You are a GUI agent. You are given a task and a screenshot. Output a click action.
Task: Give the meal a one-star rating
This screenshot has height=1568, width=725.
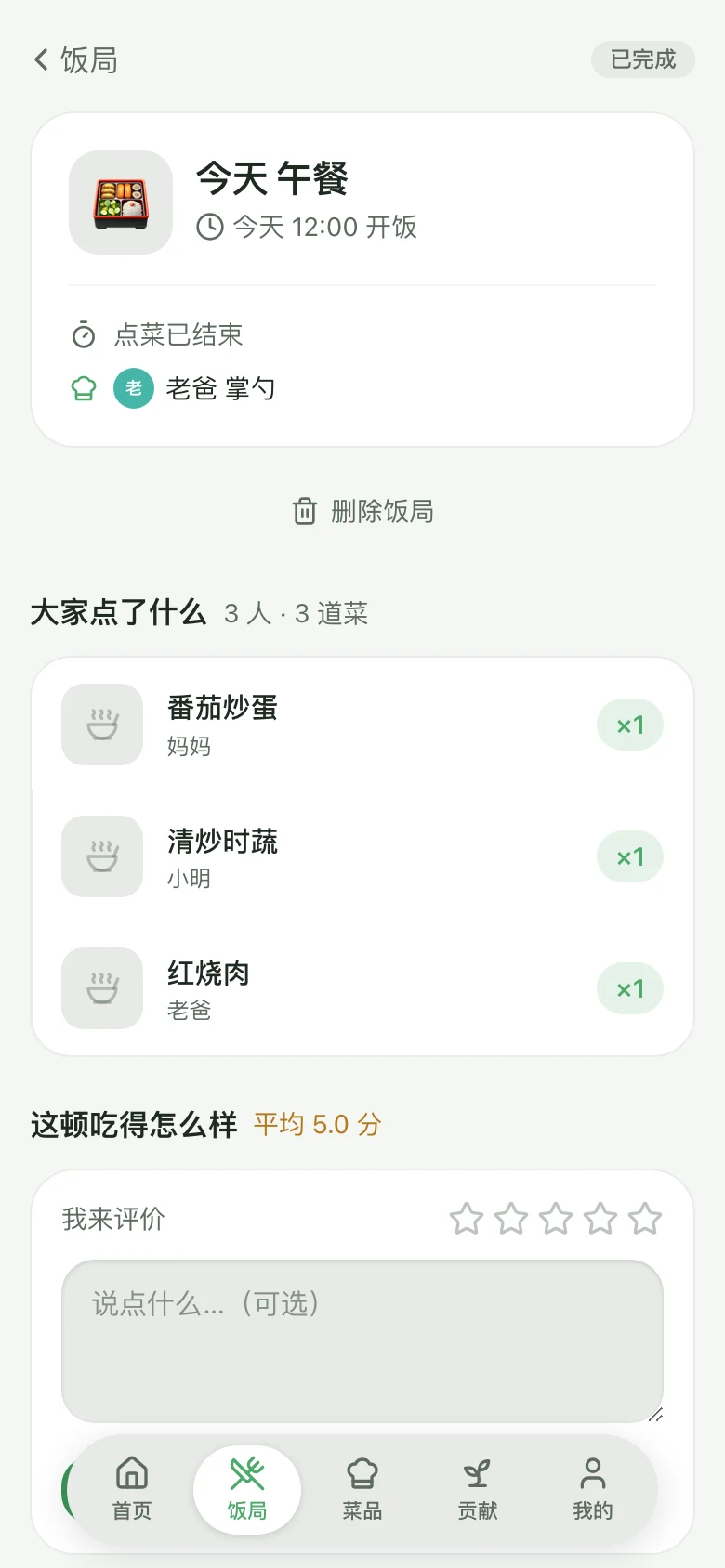(x=467, y=1218)
